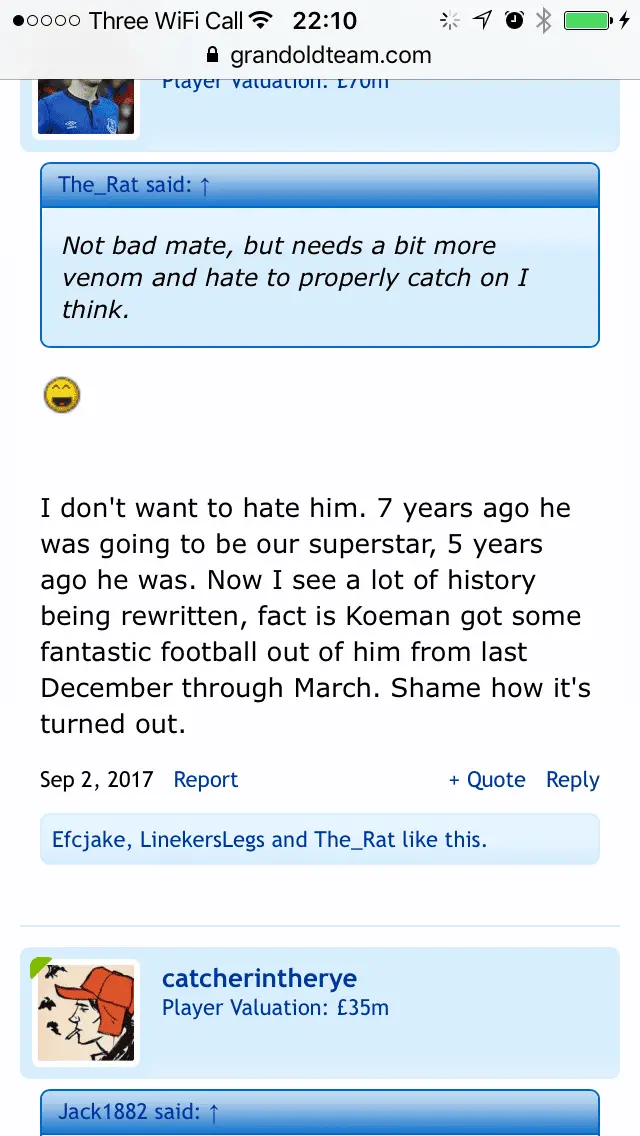Tap the grandoldteam.com address bar
This screenshot has height=1136, width=640.
[x=320, y=56]
